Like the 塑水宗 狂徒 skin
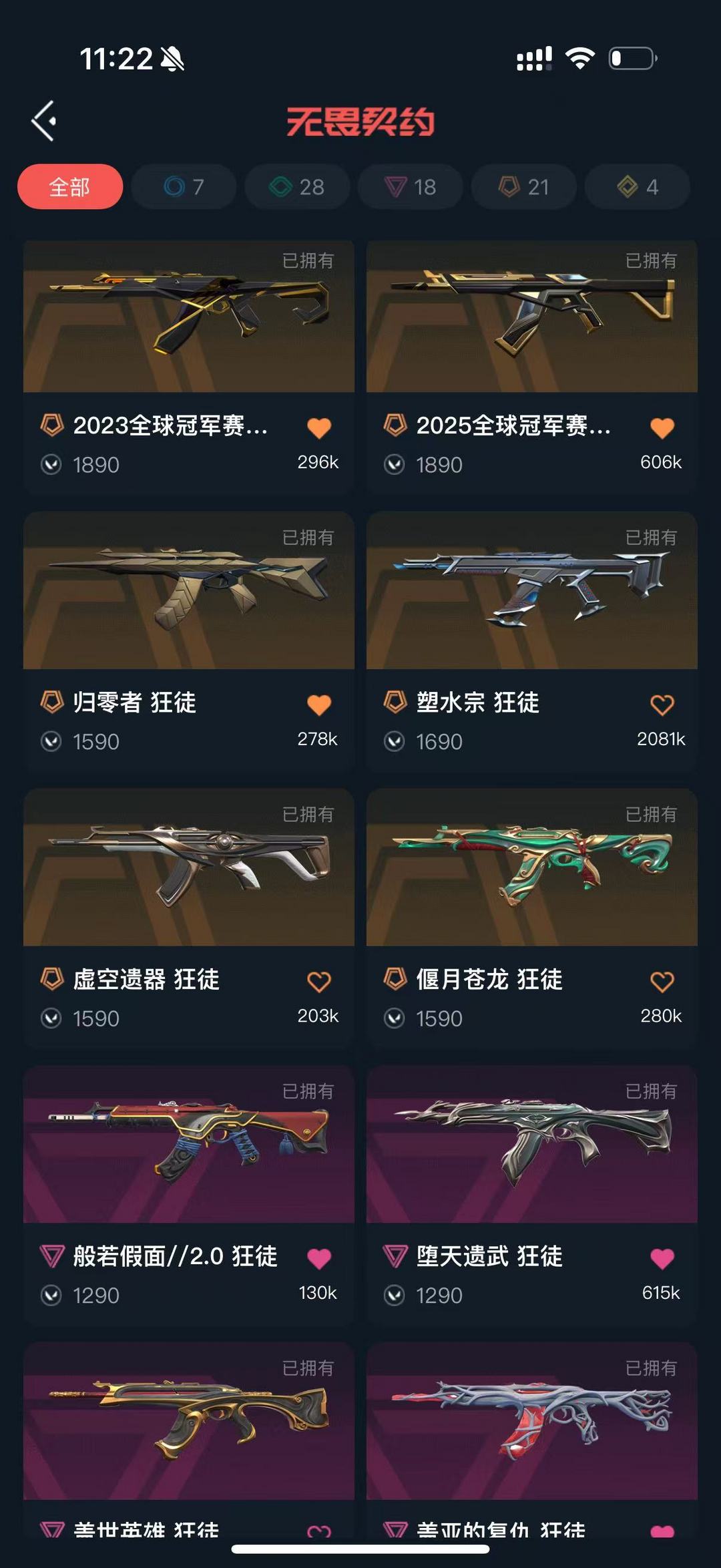The height and width of the screenshot is (1568, 721). pyautogui.click(x=662, y=705)
